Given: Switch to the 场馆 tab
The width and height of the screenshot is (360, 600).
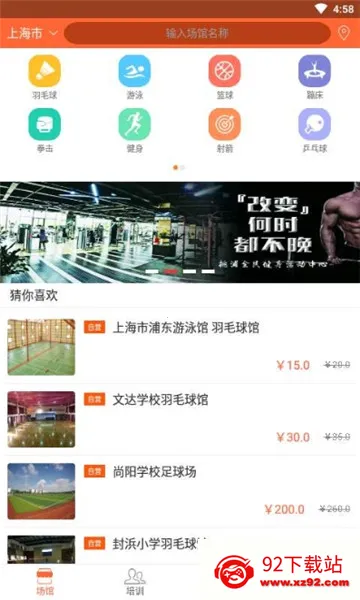Looking at the screenshot, I should pos(45,582).
